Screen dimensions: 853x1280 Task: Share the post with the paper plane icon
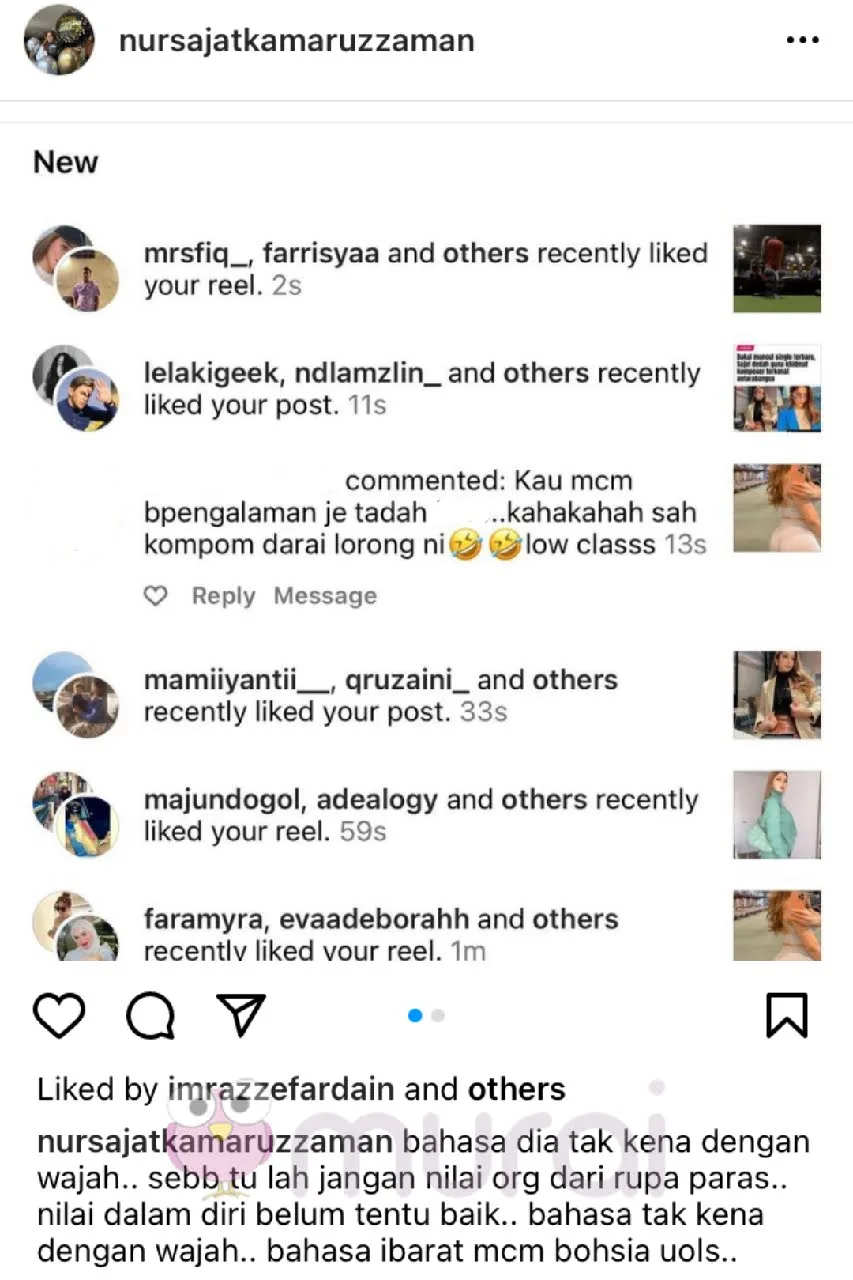[241, 1015]
